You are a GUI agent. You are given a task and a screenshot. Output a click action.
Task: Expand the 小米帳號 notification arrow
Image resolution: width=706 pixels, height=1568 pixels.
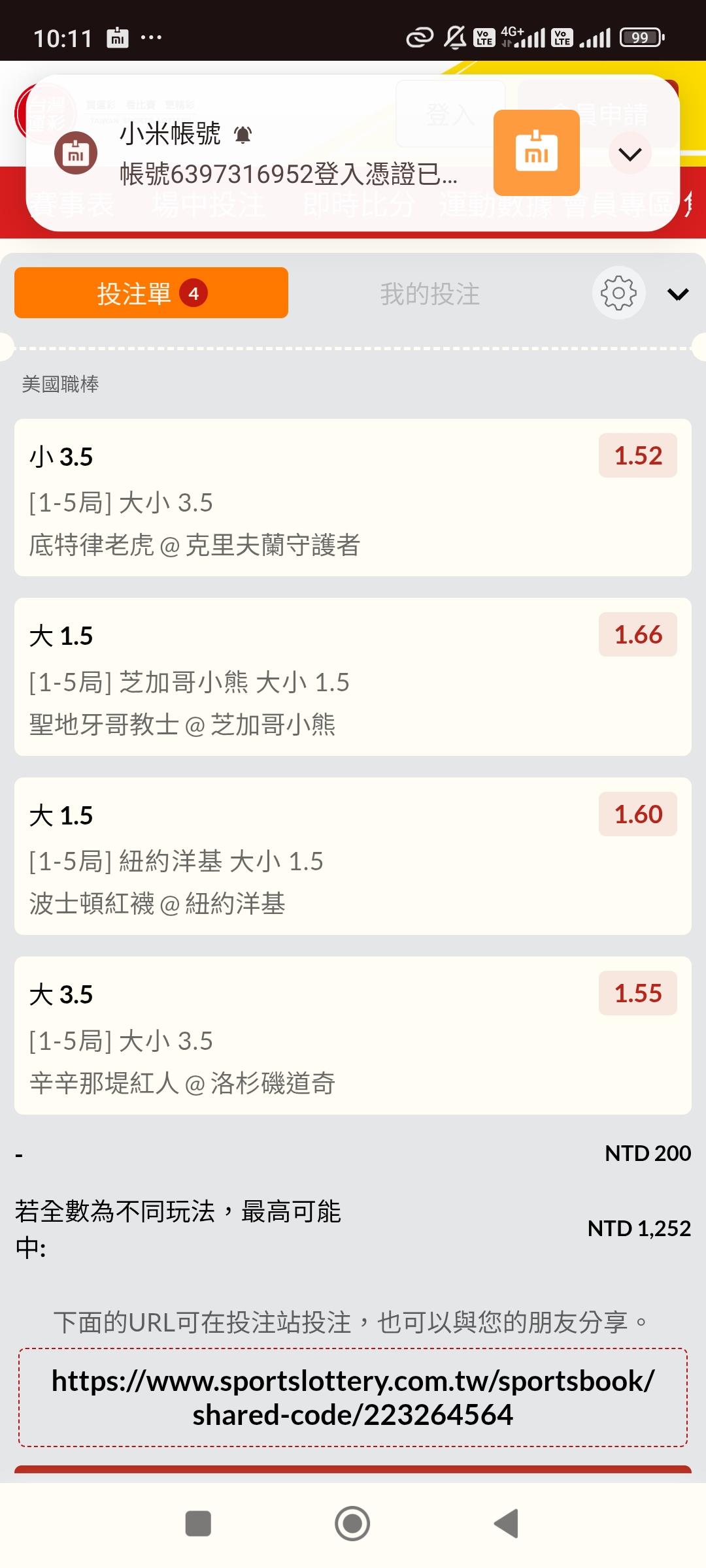pyautogui.click(x=630, y=154)
